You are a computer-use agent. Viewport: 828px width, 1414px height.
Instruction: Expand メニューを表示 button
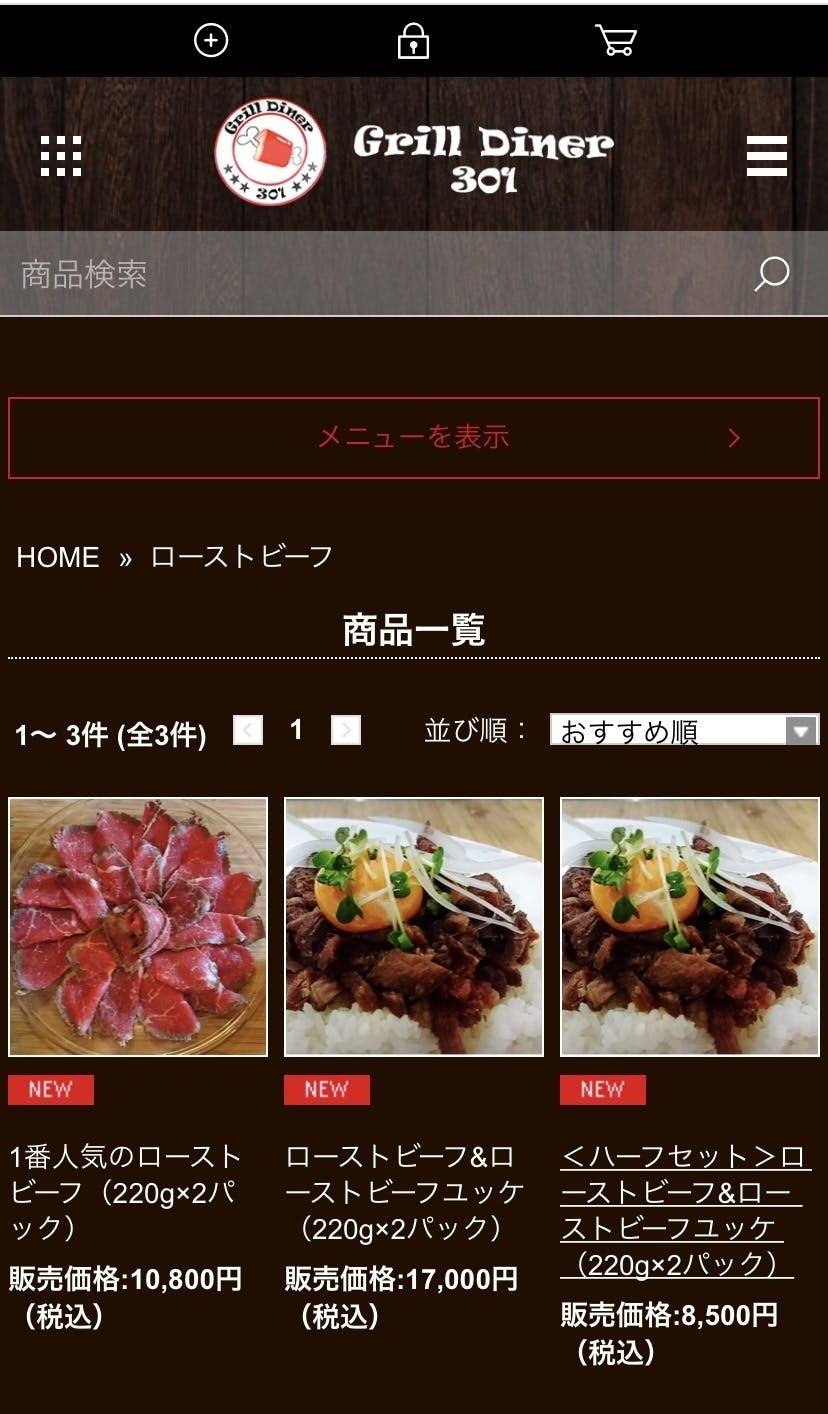[x=414, y=437]
